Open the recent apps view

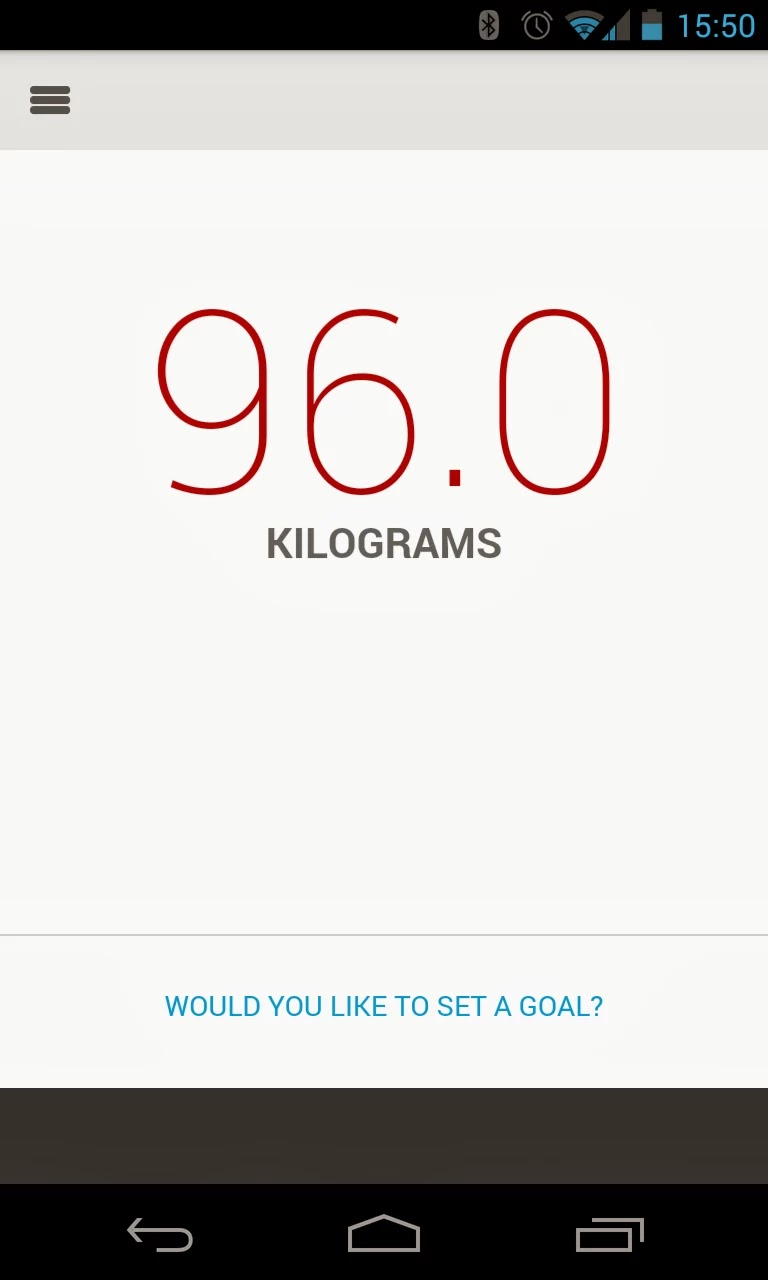(609, 1235)
